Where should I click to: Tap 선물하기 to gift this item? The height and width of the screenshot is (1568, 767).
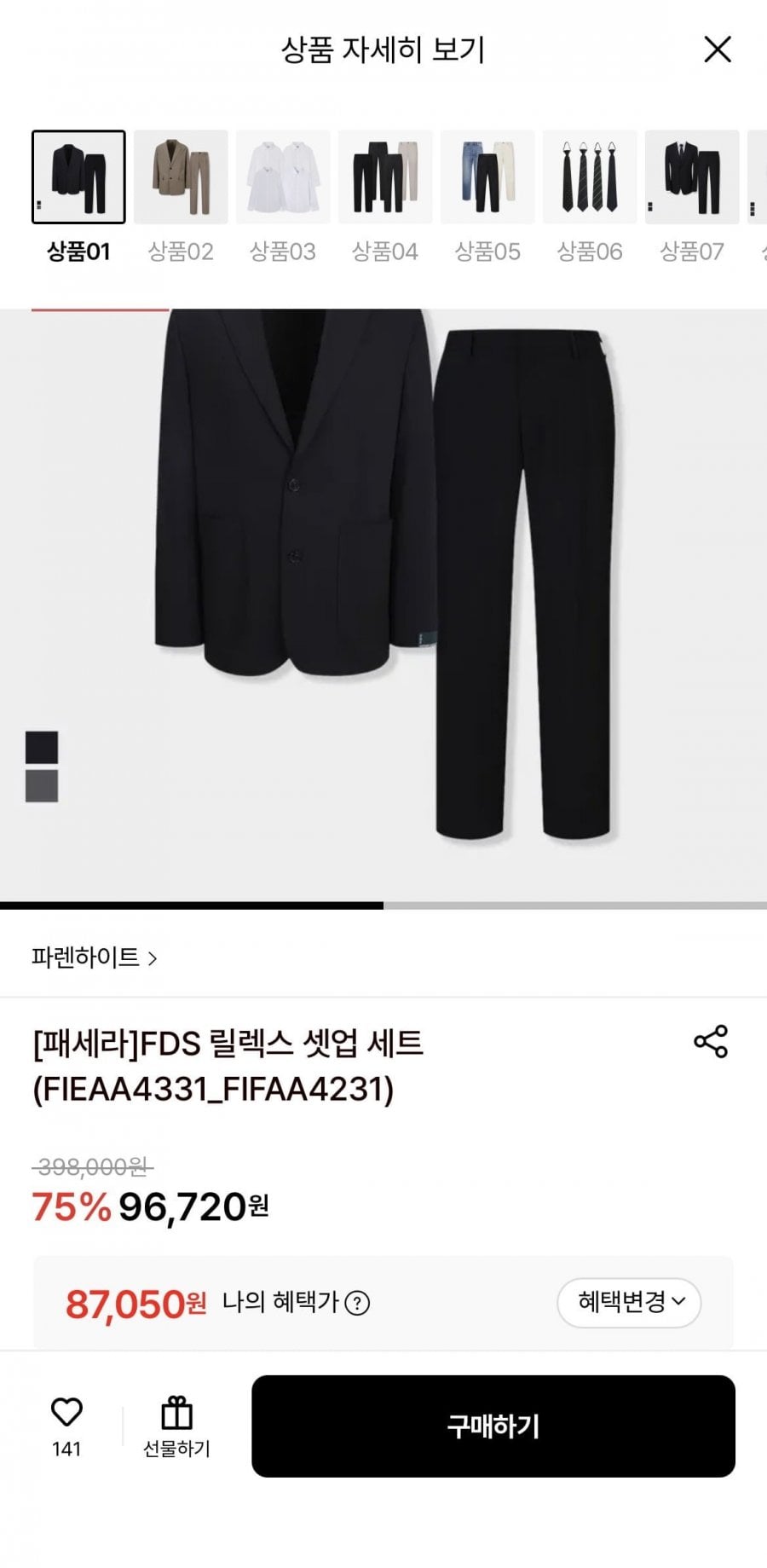[x=176, y=1426]
